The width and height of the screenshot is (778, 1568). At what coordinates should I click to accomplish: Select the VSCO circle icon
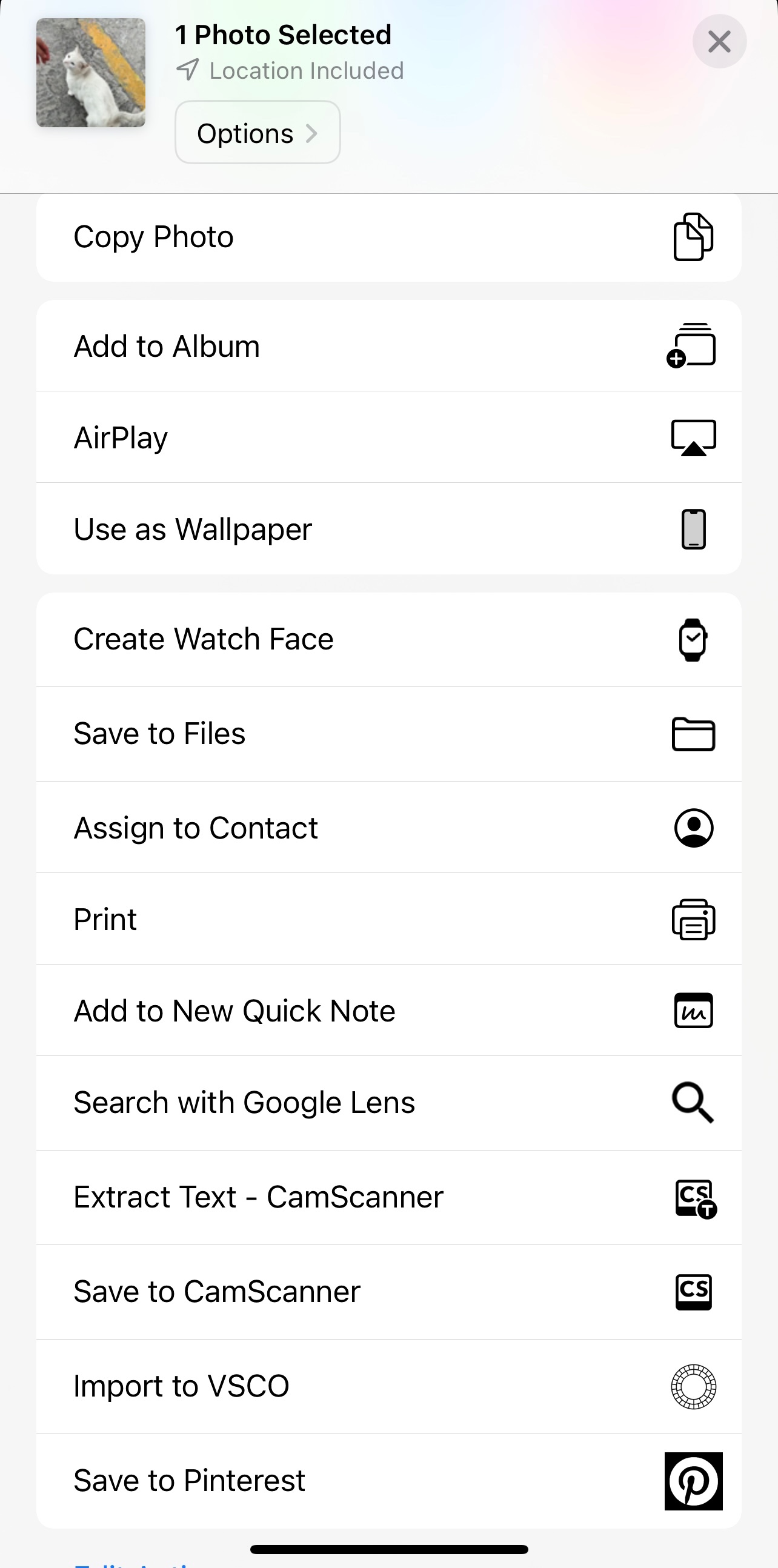693,1386
